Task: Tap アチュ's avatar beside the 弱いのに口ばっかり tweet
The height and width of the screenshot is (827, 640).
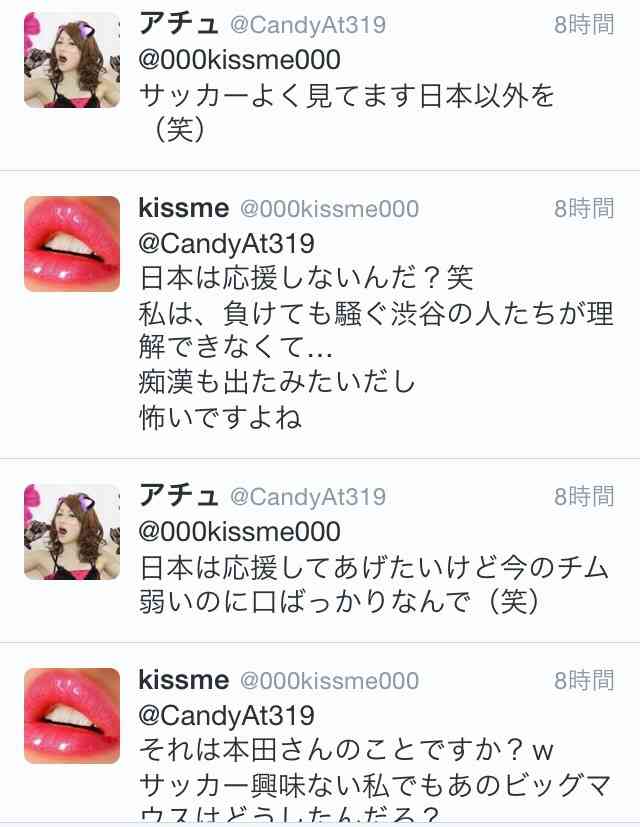Action: point(72,532)
